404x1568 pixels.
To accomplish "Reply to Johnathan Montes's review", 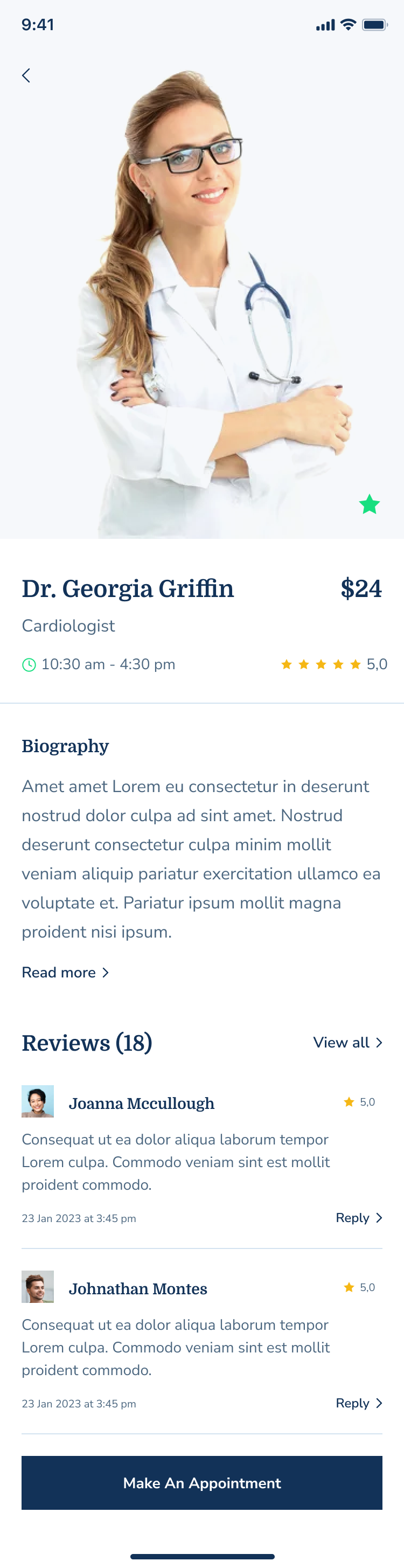I will pyautogui.click(x=358, y=1403).
